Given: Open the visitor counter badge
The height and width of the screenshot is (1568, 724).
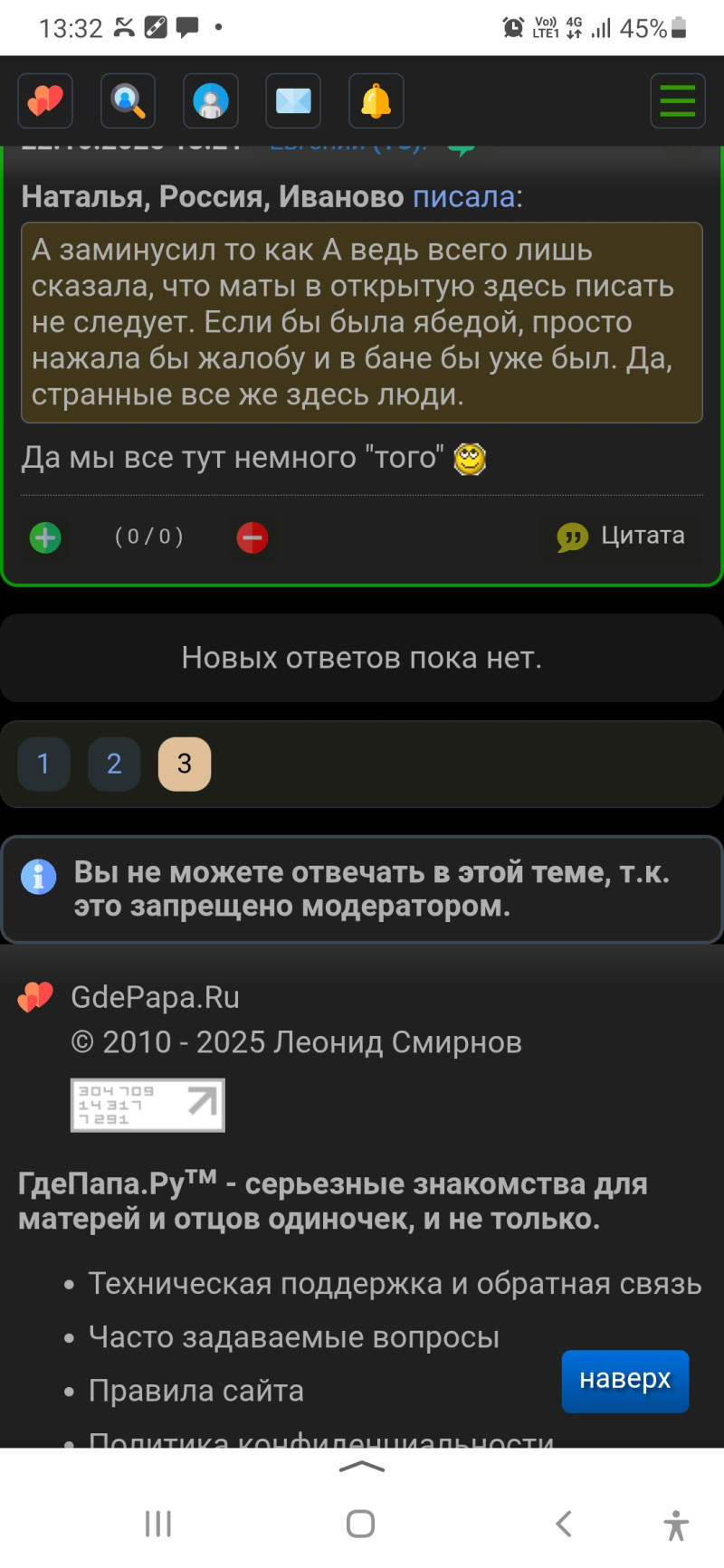Looking at the screenshot, I should click(148, 1105).
